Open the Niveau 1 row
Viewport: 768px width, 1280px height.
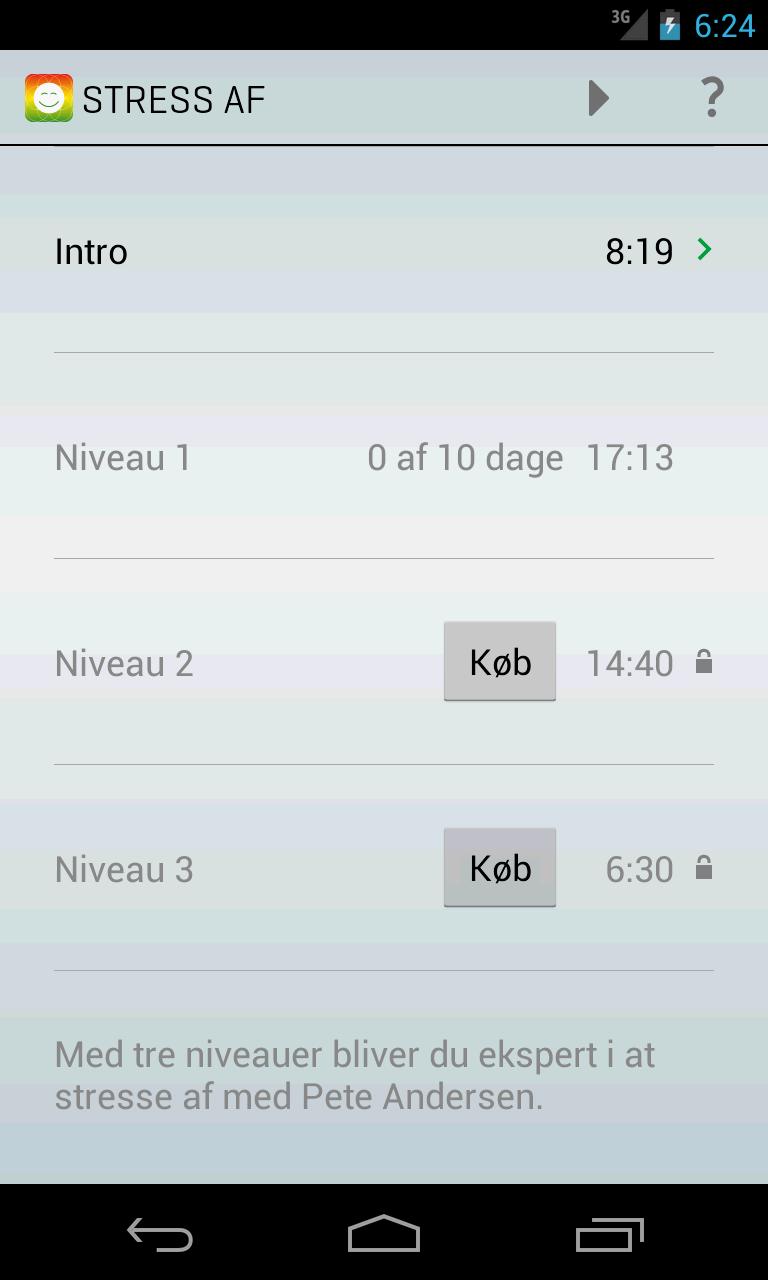[x=384, y=457]
